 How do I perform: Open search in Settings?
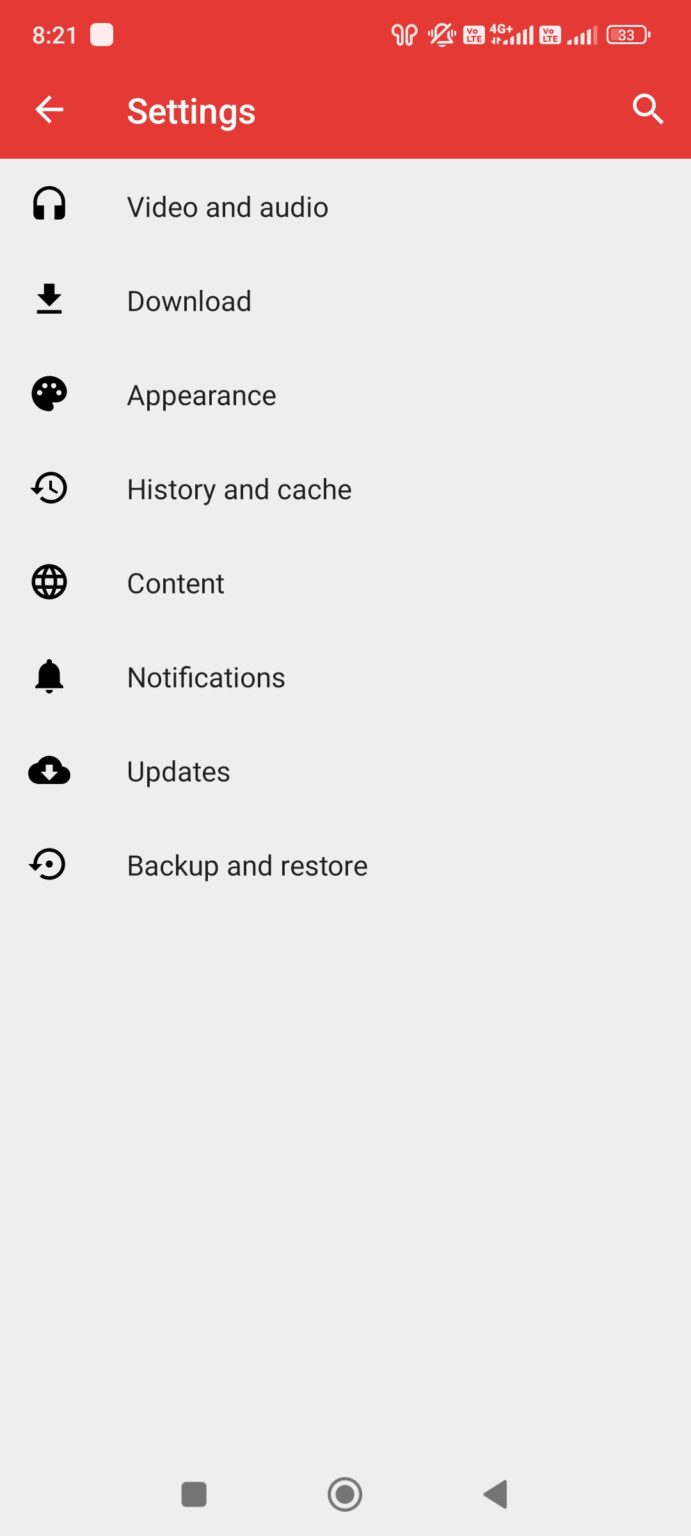coord(648,110)
